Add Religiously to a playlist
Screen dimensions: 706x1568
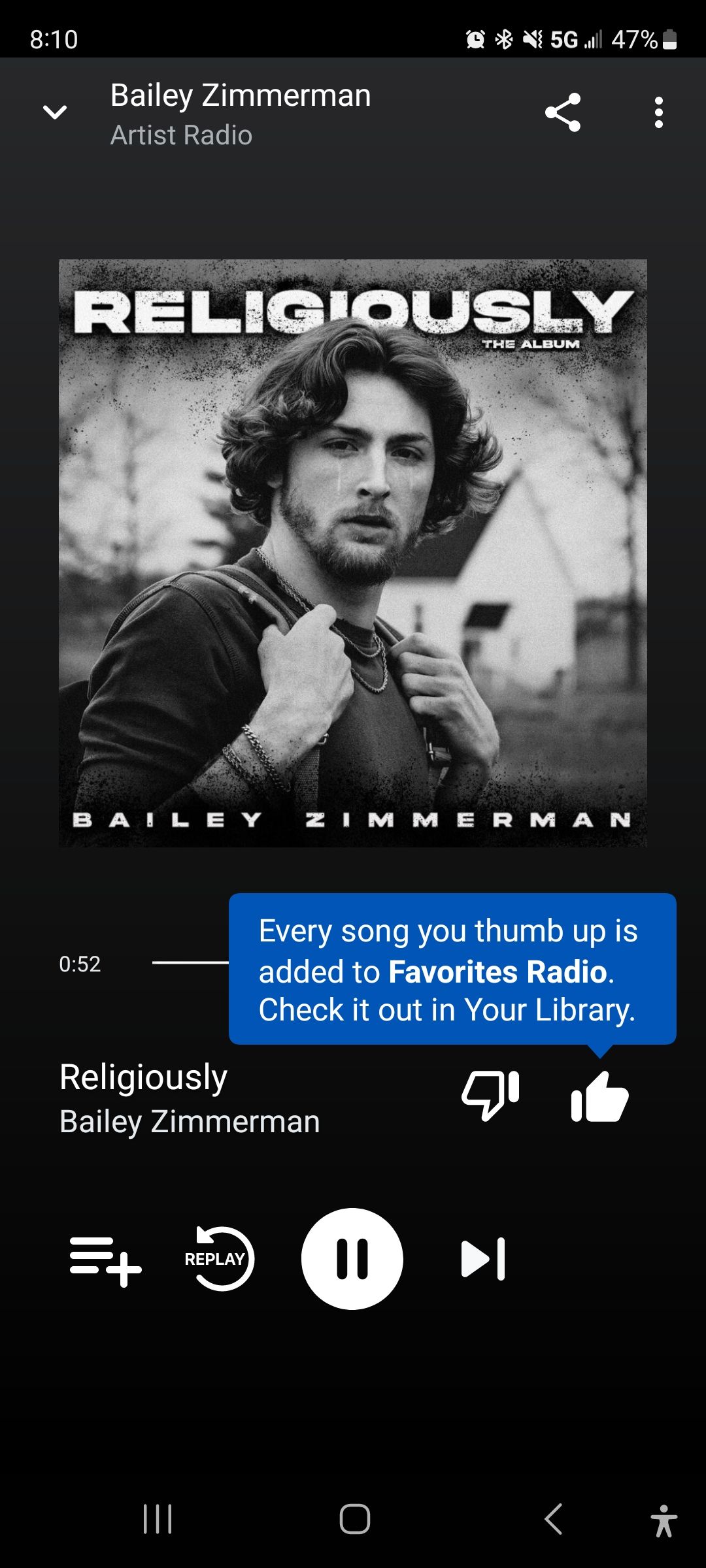point(105,1260)
